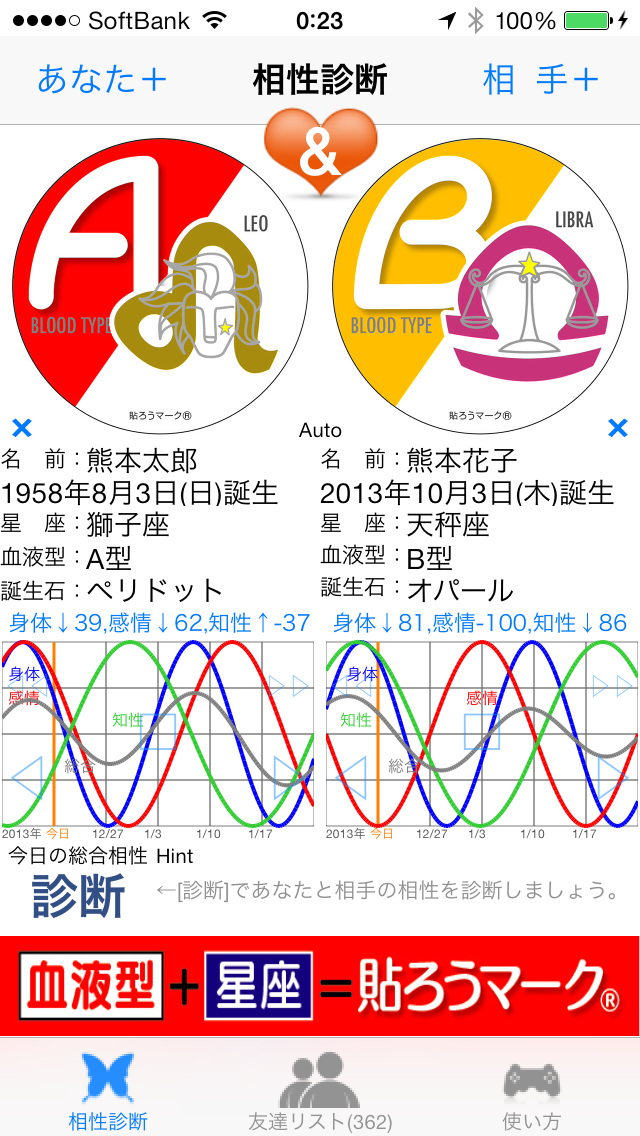Remove 熊本花子 with the right blue X
Image resolution: width=640 pixels, height=1136 pixels.
[x=617, y=429]
